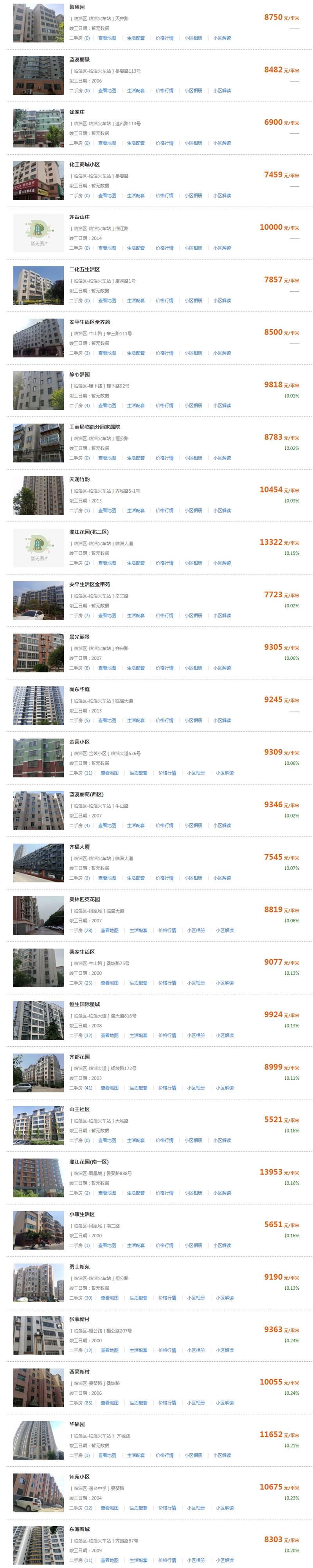Screen dimensions: 313x1568
Task: Read 小区解读 for 二化五生活区
Action: tap(222, 301)
